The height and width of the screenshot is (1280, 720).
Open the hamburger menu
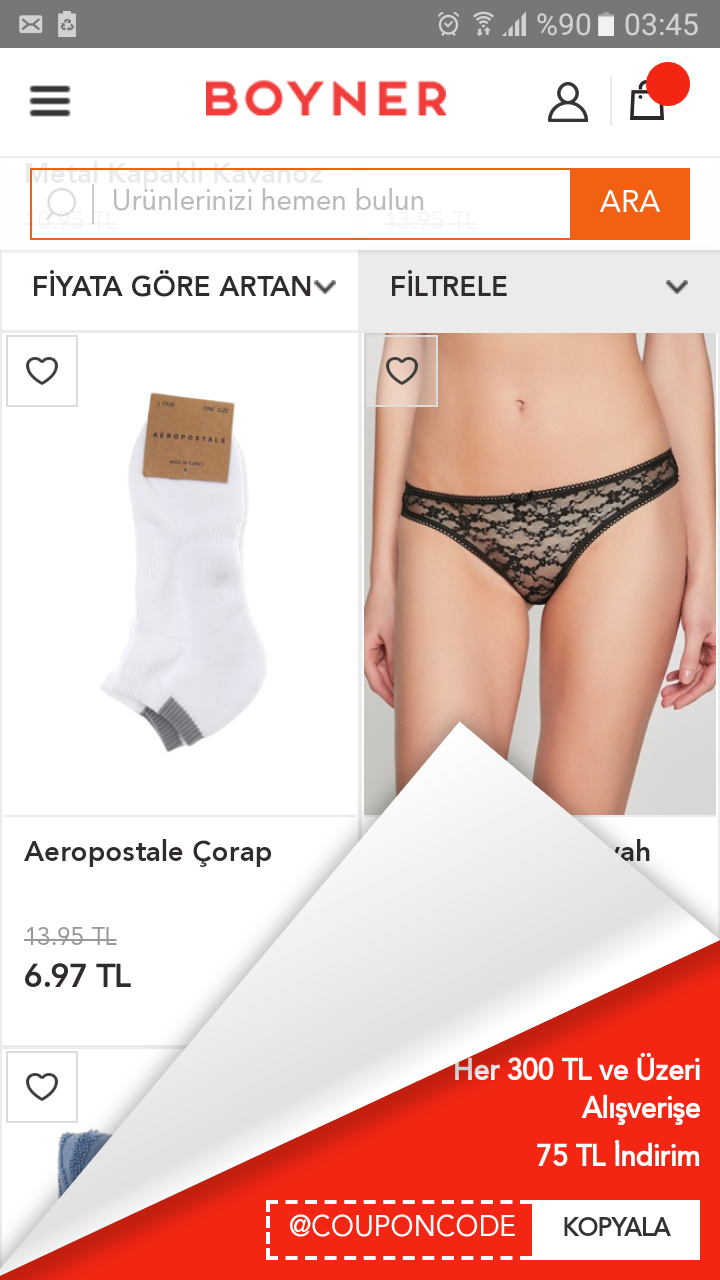(50, 101)
